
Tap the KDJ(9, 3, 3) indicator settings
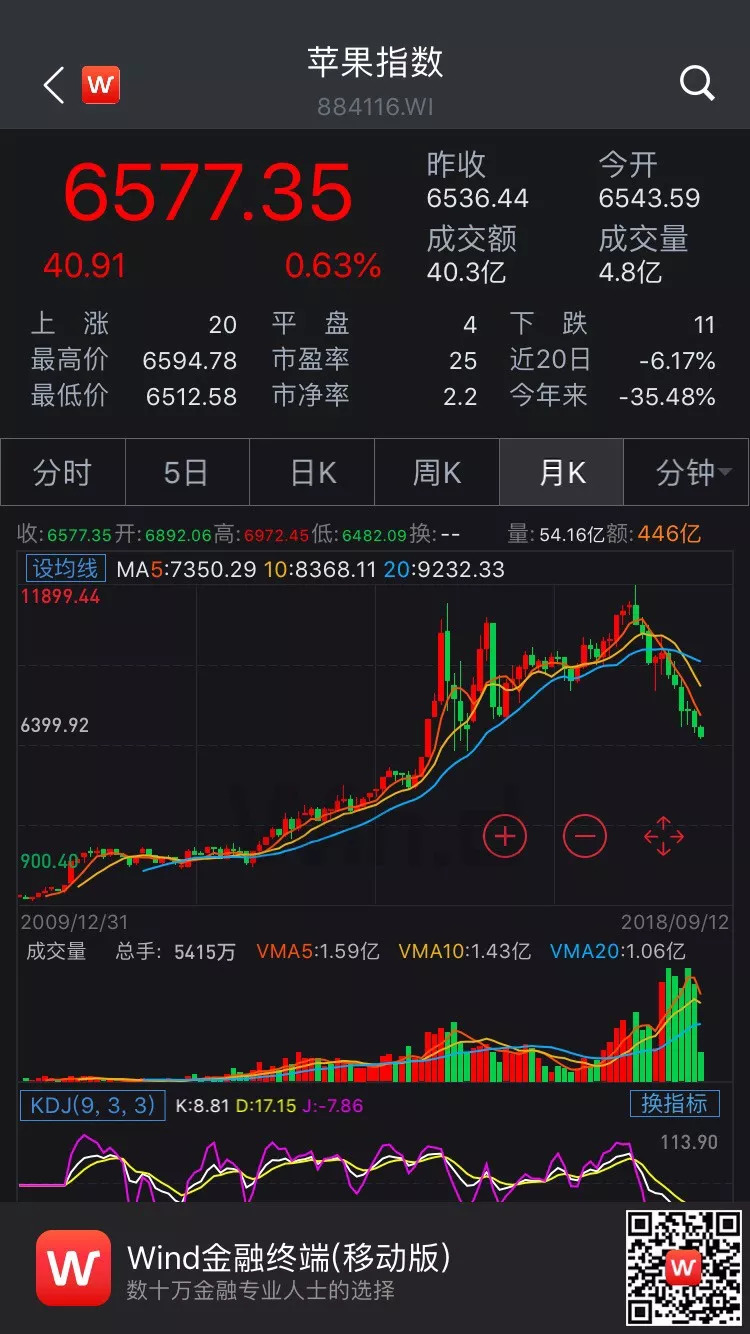point(92,1105)
